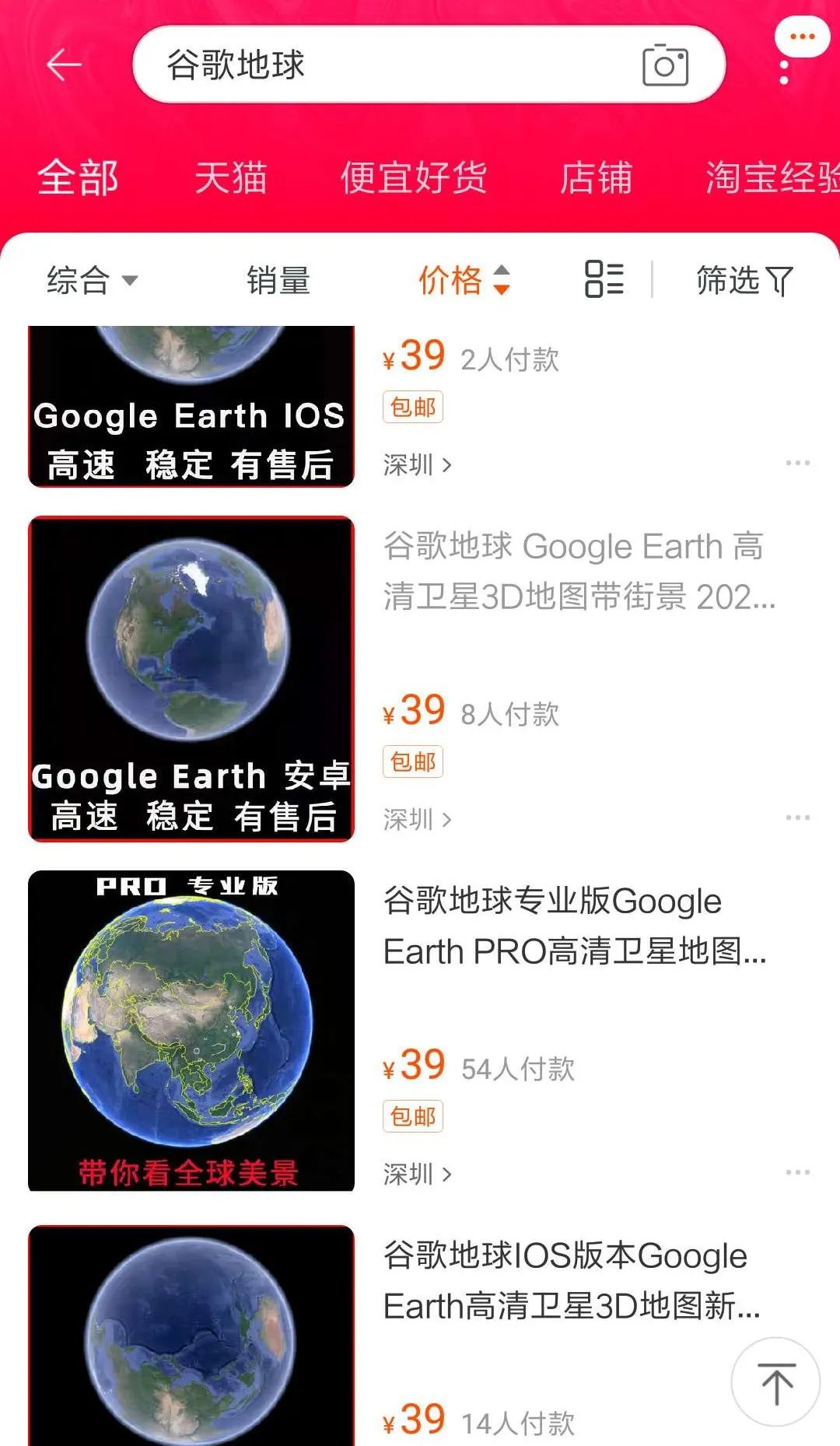Open the 综合 sort dropdown
This screenshot has height=1446, width=840.
coord(92,280)
